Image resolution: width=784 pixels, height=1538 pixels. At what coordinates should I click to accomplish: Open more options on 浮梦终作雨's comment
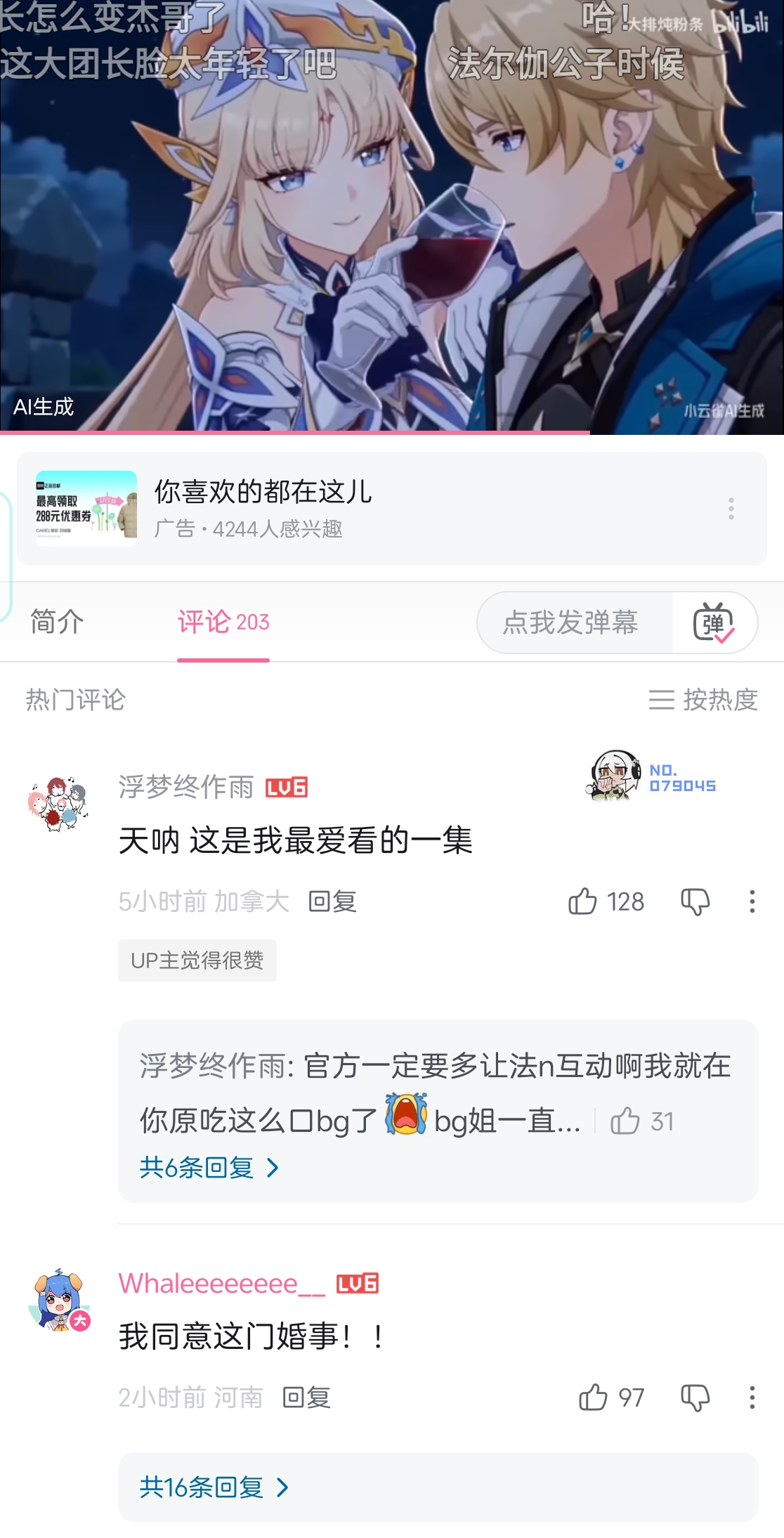point(752,901)
